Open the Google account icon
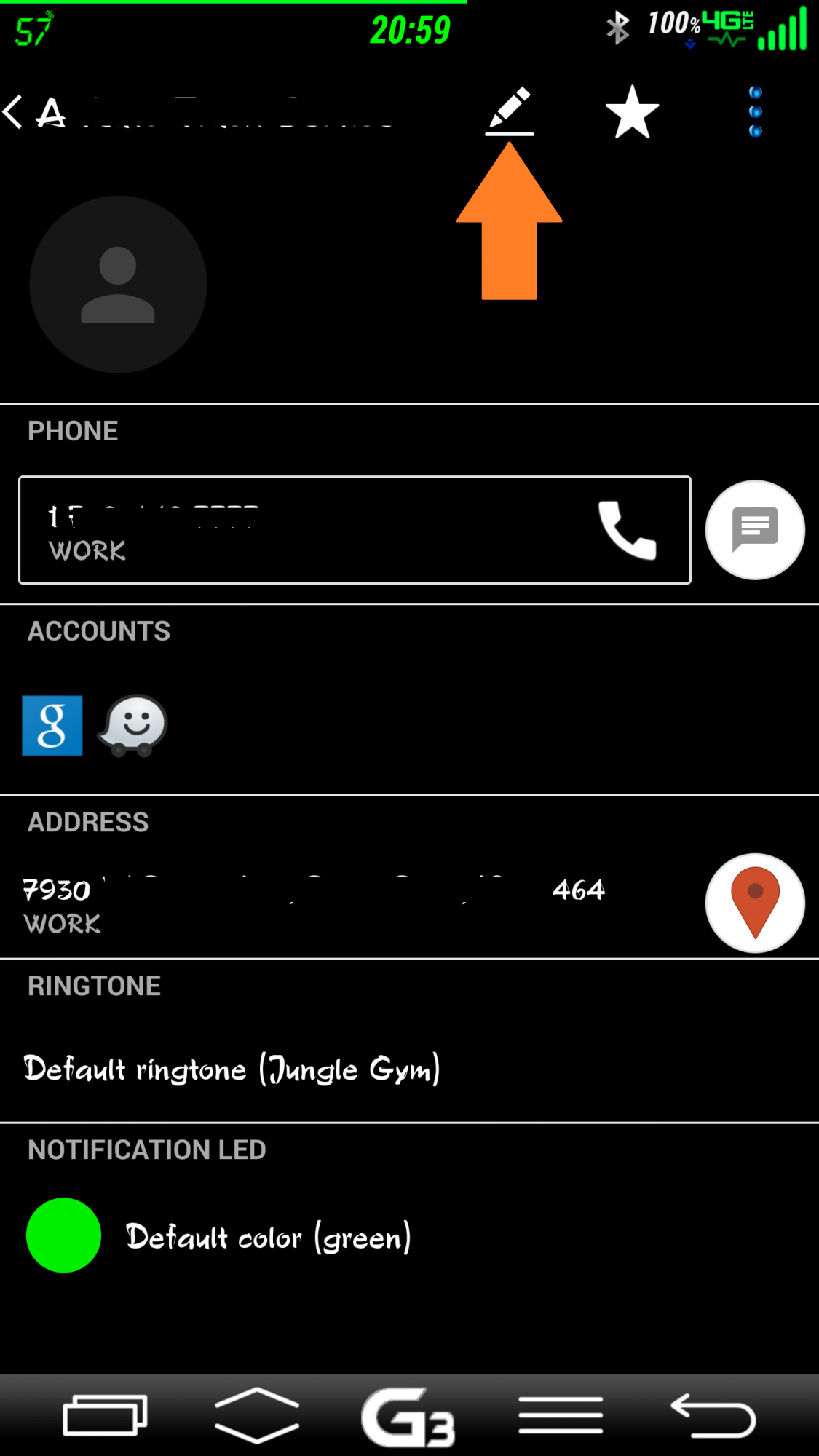This screenshot has width=819, height=1456. 52,726
